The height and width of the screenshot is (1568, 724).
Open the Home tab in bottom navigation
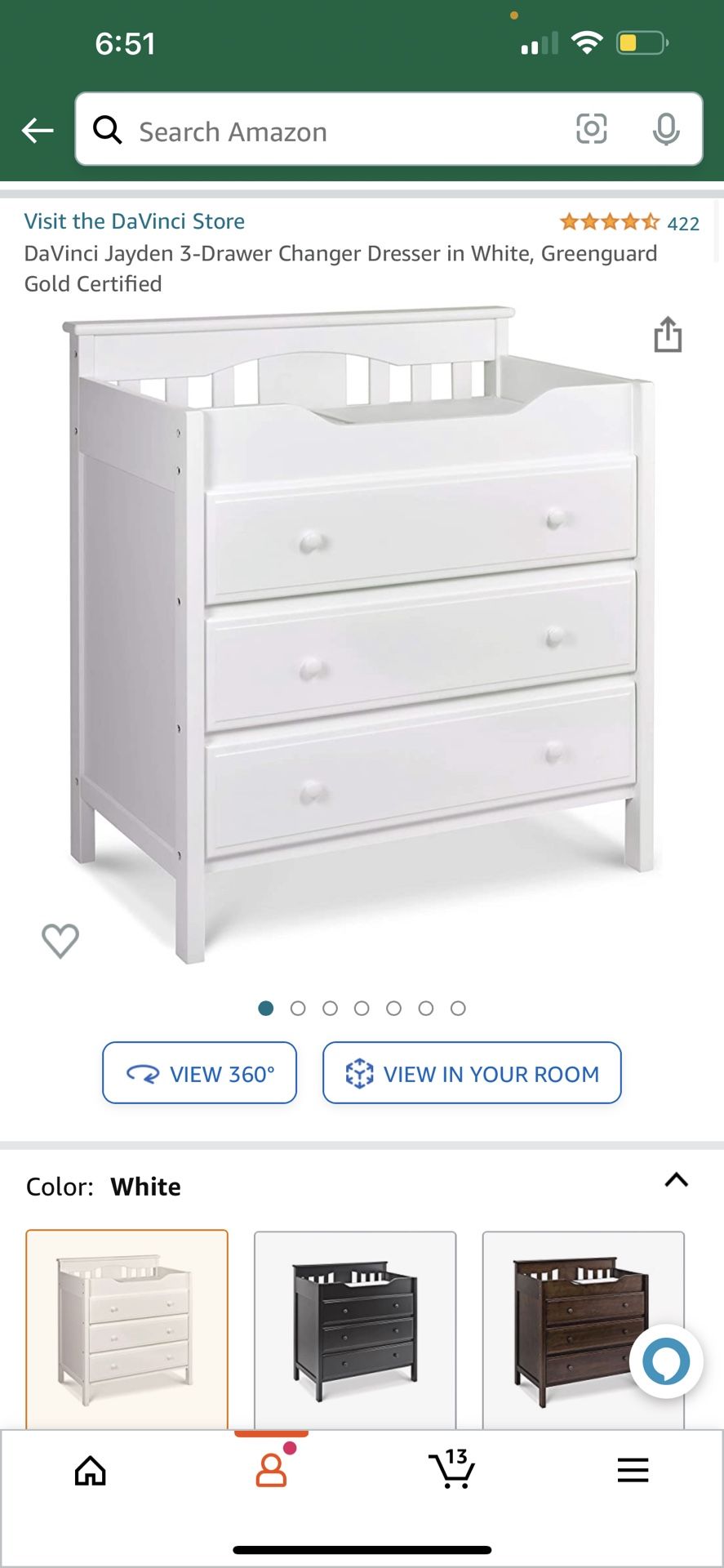click(91, 1470)
